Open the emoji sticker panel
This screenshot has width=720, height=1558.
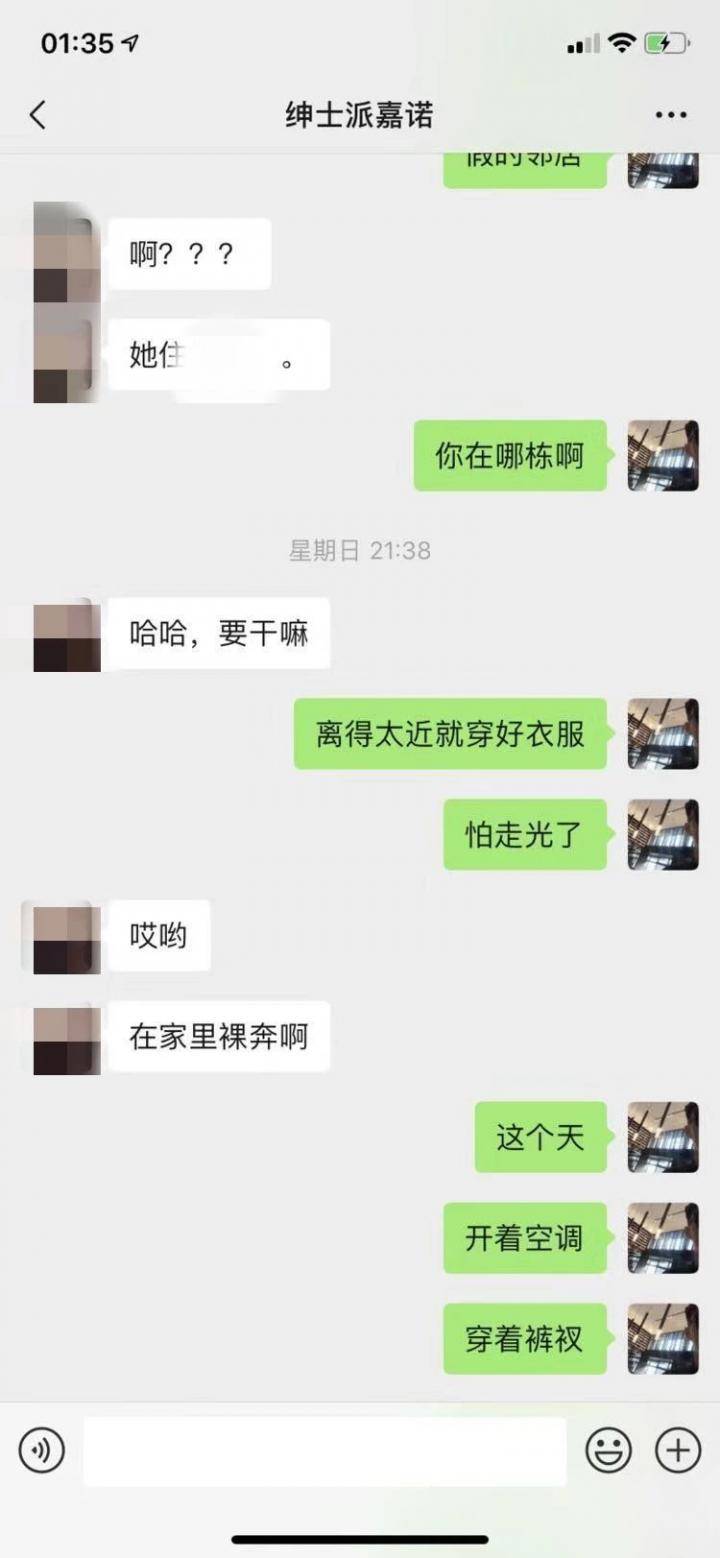608,1450
